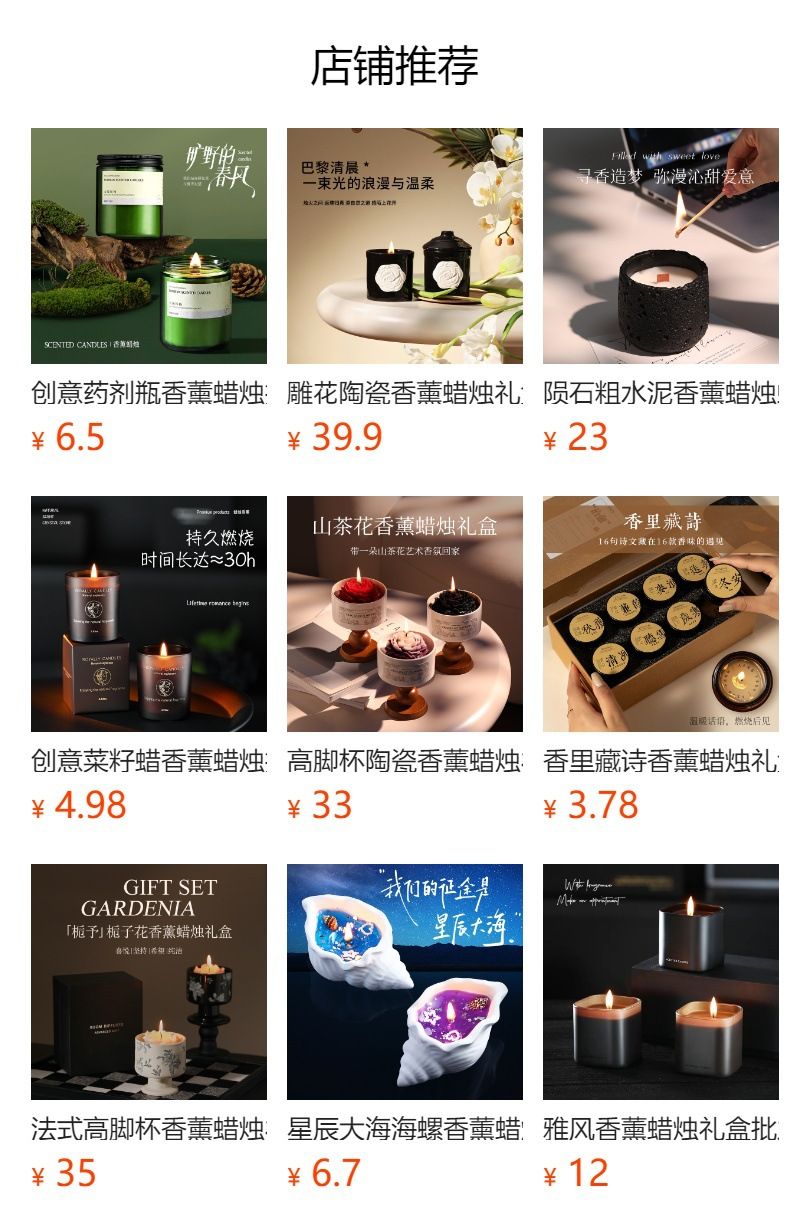
Task: Select the 陨石粗水泥香薰蜡烛 item
Action: (x=661, y=246)
